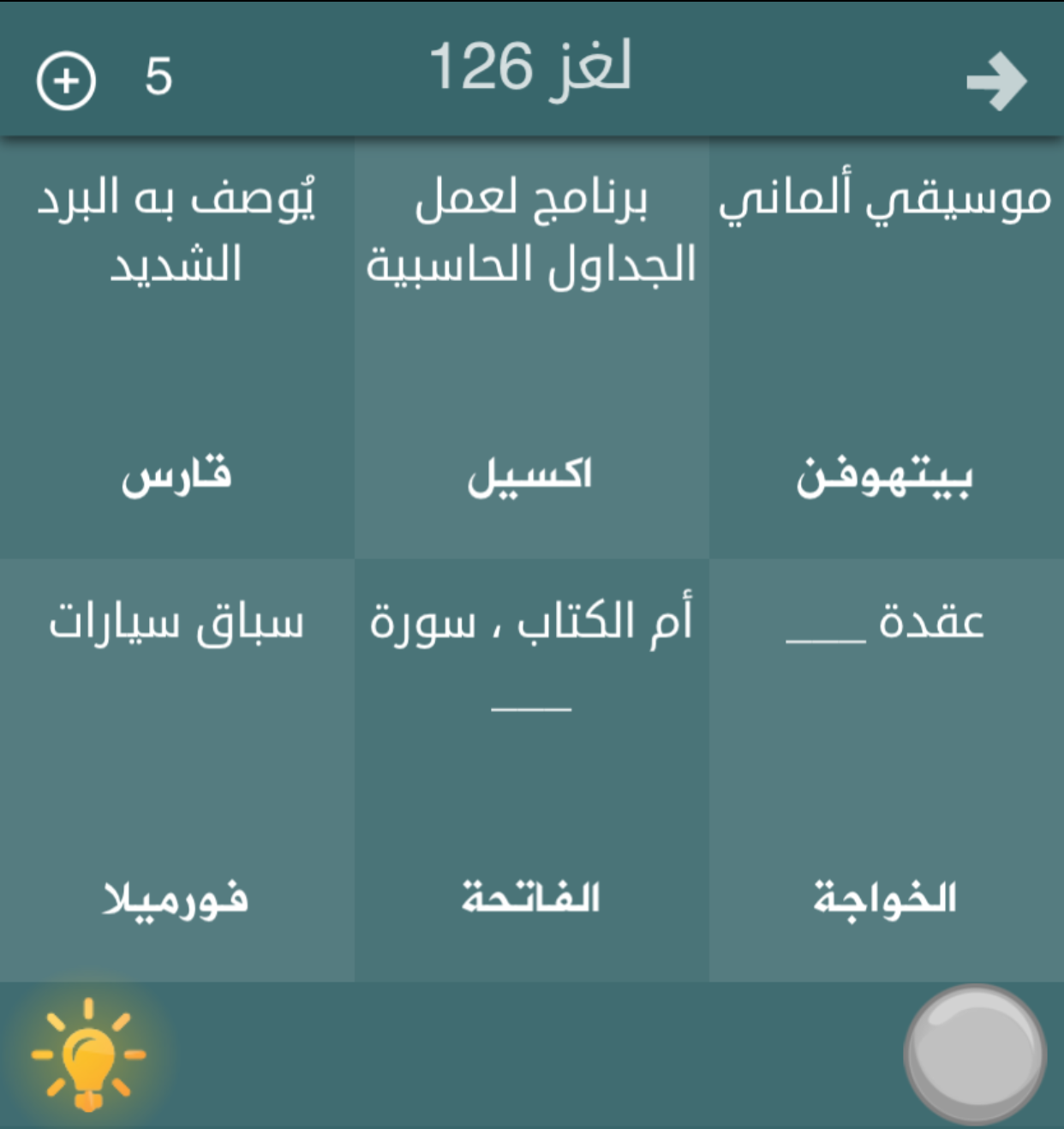Tap the plus icon to add coins
The height and width of the screenshot is (1129, 1064).
(x=66, y=81)
